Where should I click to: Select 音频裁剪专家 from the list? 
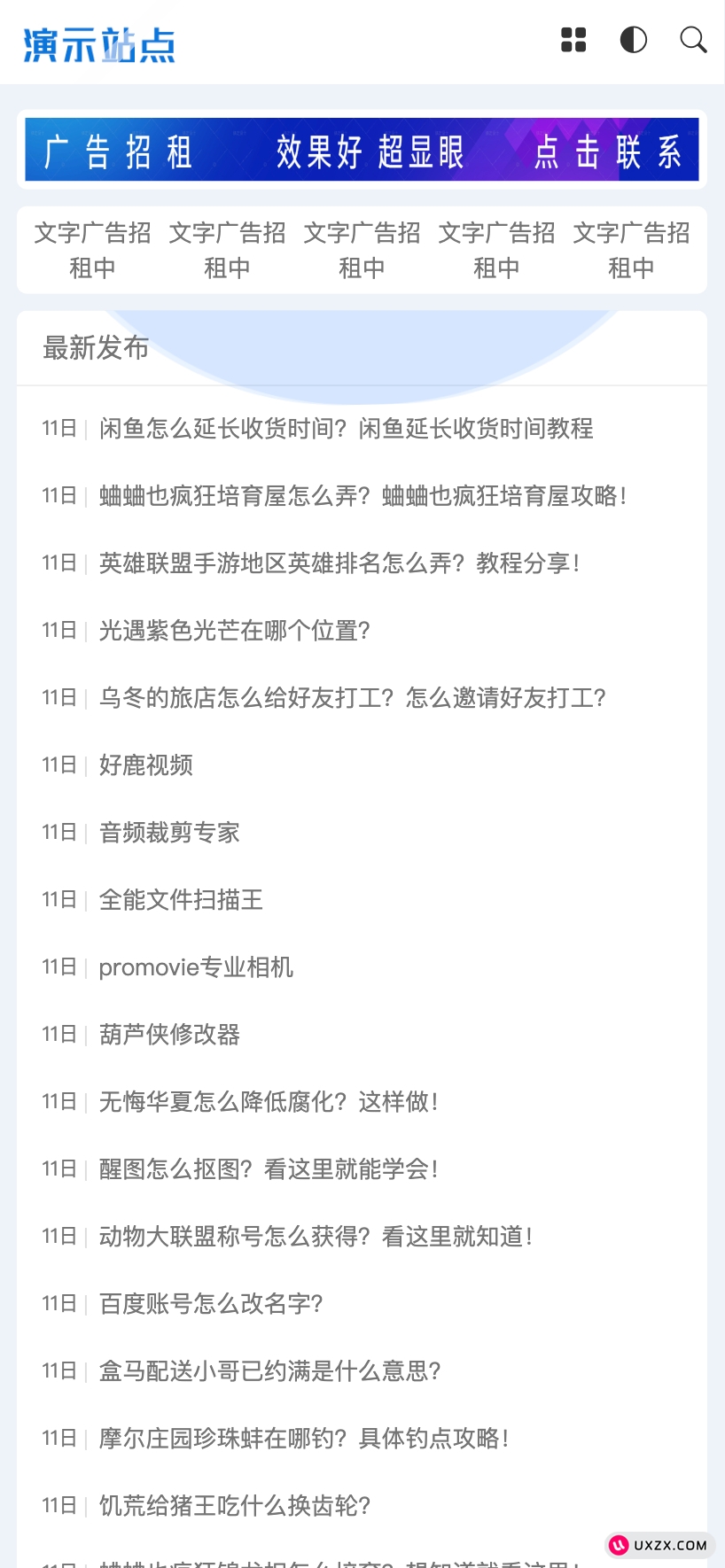(x=169, y=833)
